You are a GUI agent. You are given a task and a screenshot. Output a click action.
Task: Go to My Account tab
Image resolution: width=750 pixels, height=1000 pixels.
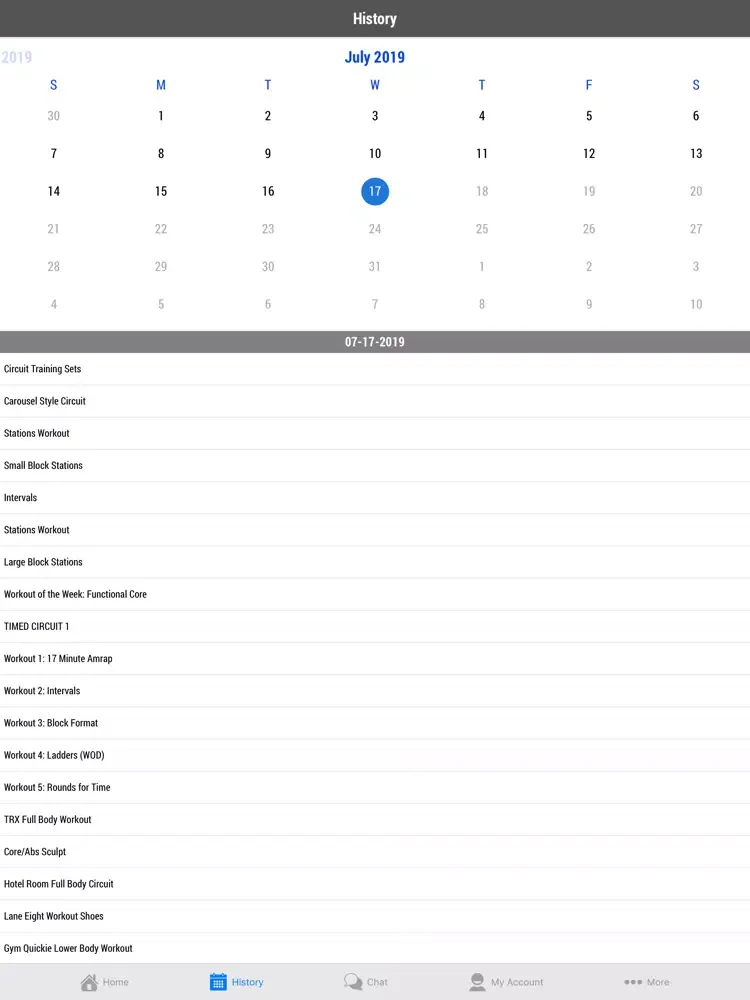pyautogui.click(x=506, y=982)
